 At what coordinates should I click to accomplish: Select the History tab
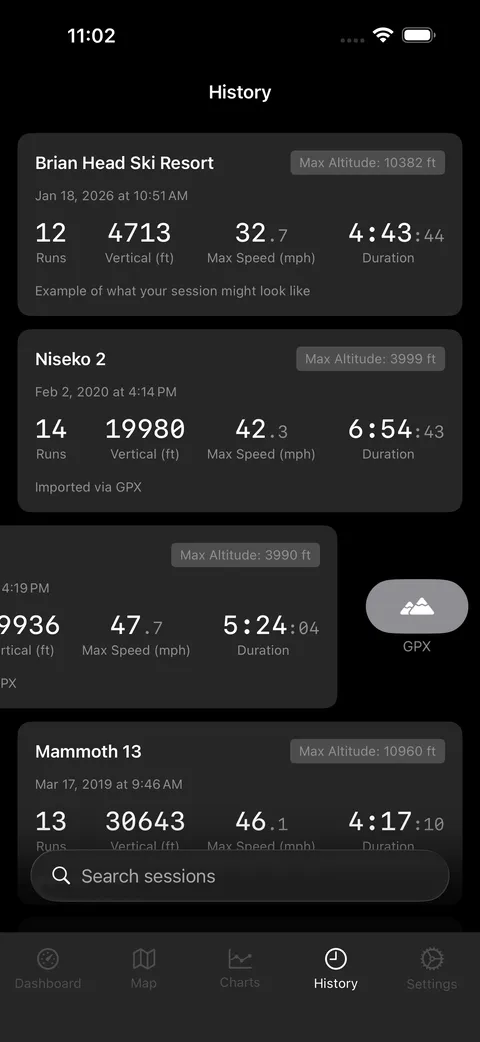pyautogui.click(x=336, y=968)
